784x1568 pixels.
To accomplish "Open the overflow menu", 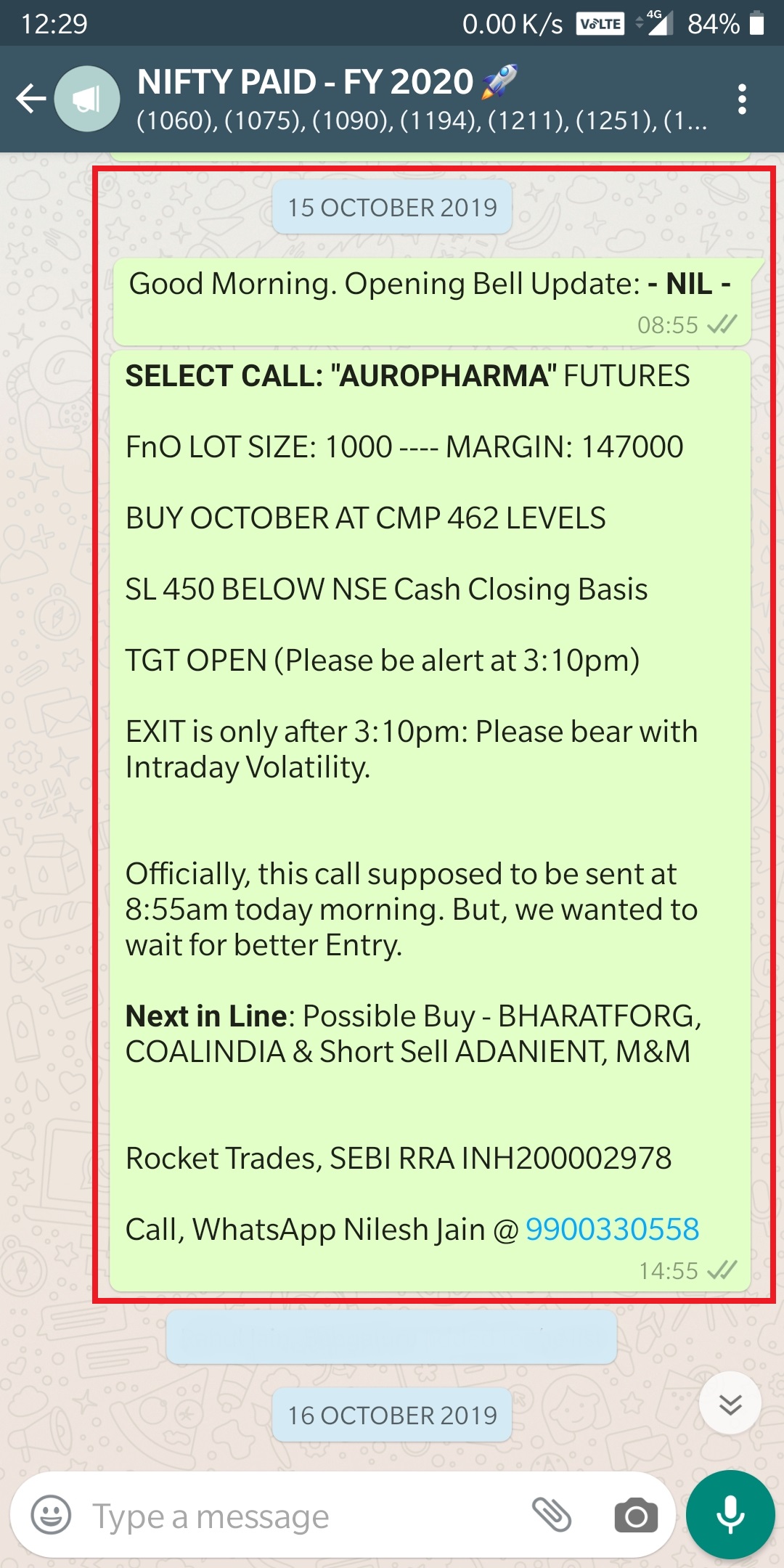I will pos(741,99).
